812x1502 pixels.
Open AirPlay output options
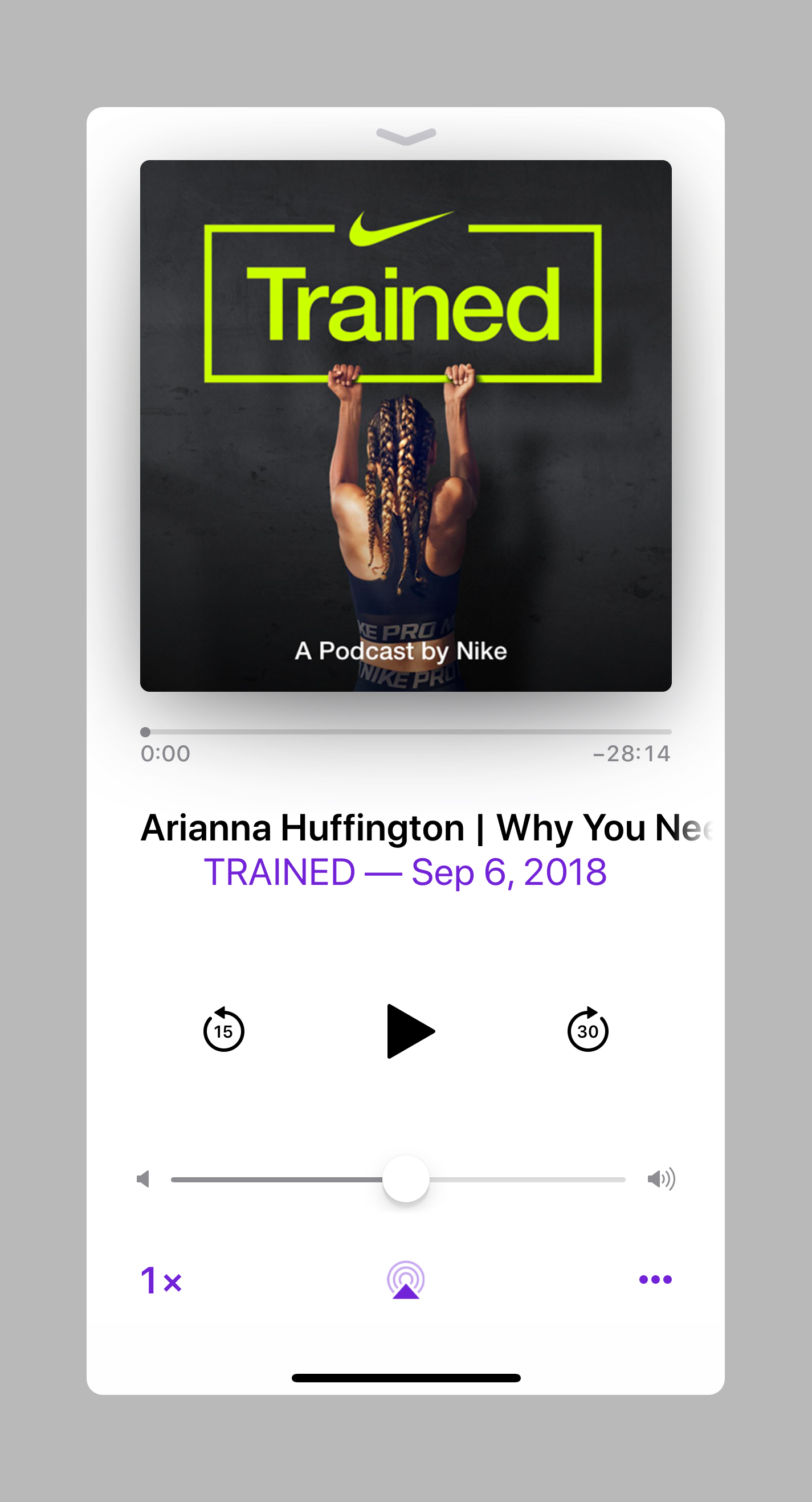tap(406, 1280)
